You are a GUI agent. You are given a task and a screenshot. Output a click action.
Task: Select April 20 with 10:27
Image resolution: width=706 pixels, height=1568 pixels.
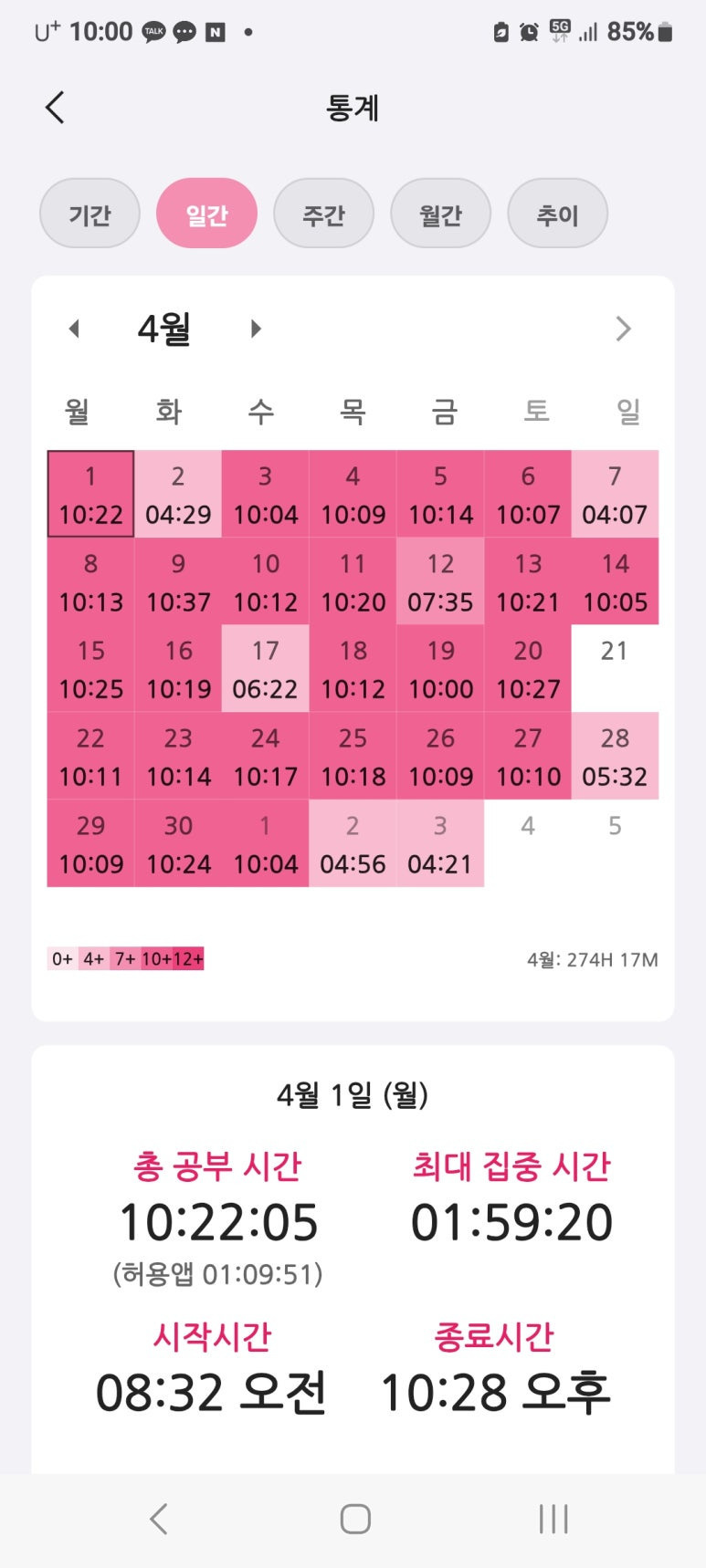(528, 669)
